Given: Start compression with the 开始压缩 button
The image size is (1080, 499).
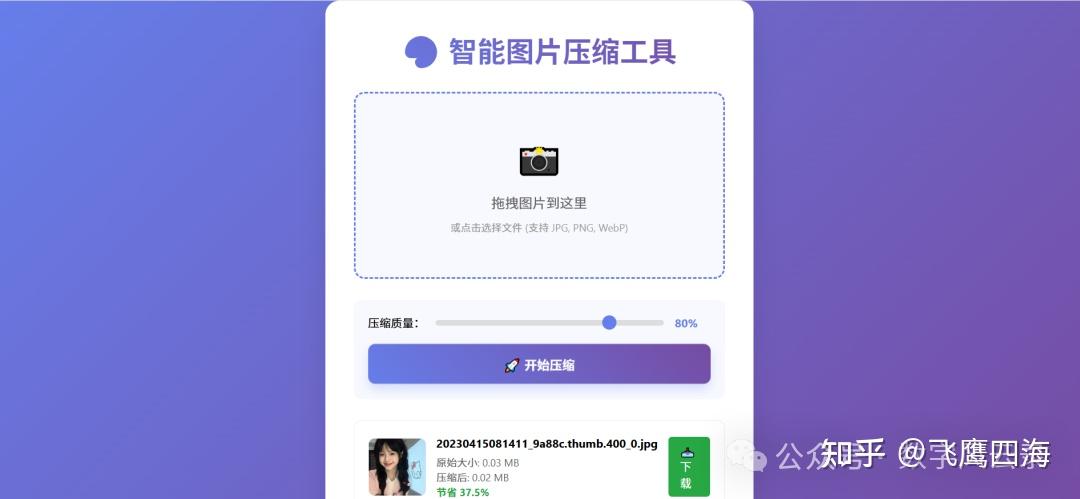Looking at the screenshot, I should (x=539, y=365).
